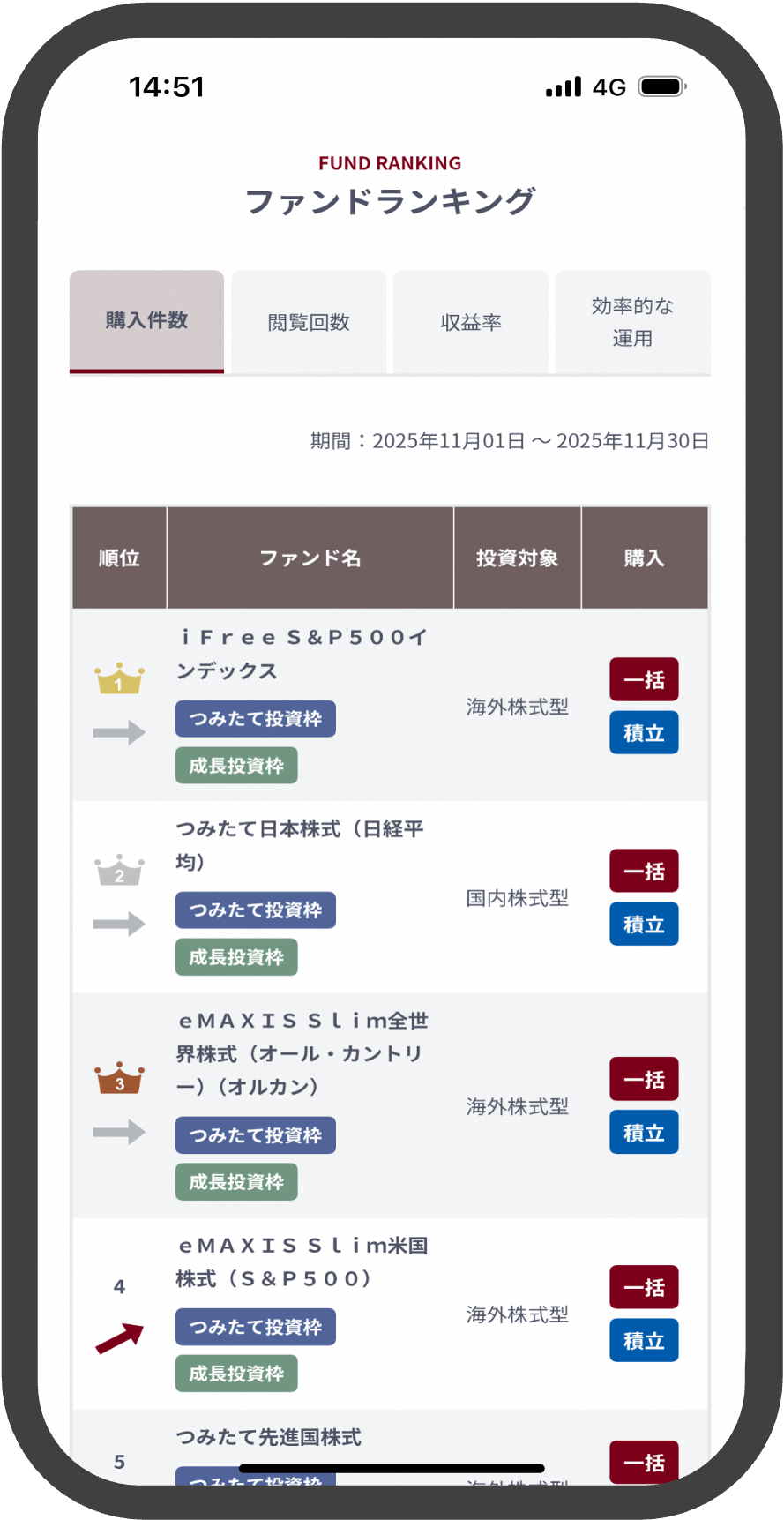
Task: Click the gold crown first place icon
Action: click(x=121, y=678)
